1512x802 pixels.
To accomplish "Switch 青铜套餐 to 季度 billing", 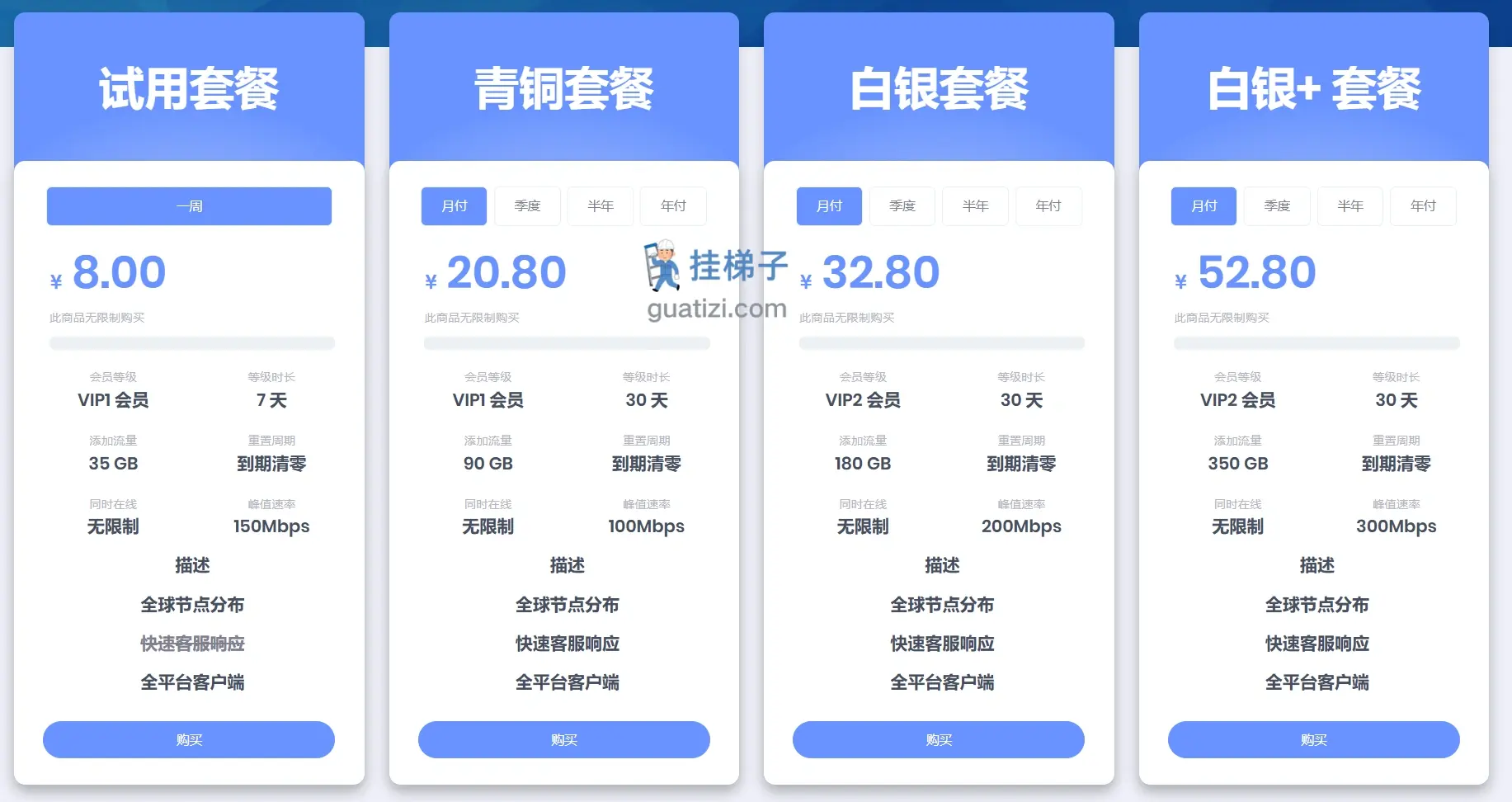I will point(527,206).
